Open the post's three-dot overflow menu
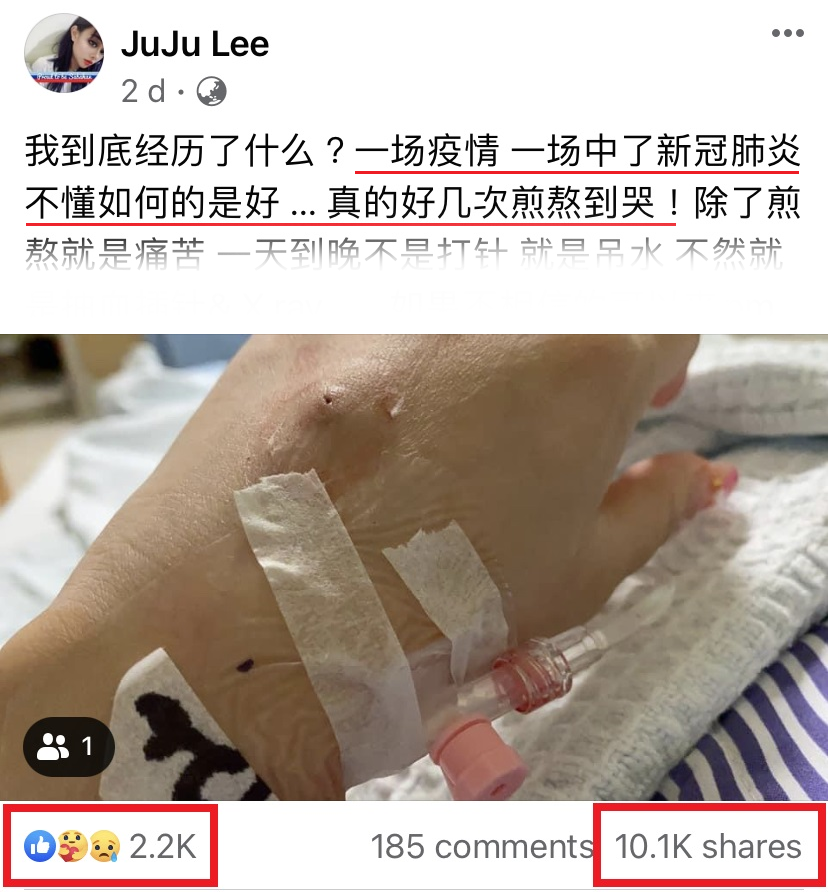The image size is (828, 892). [x=788, y=33]
